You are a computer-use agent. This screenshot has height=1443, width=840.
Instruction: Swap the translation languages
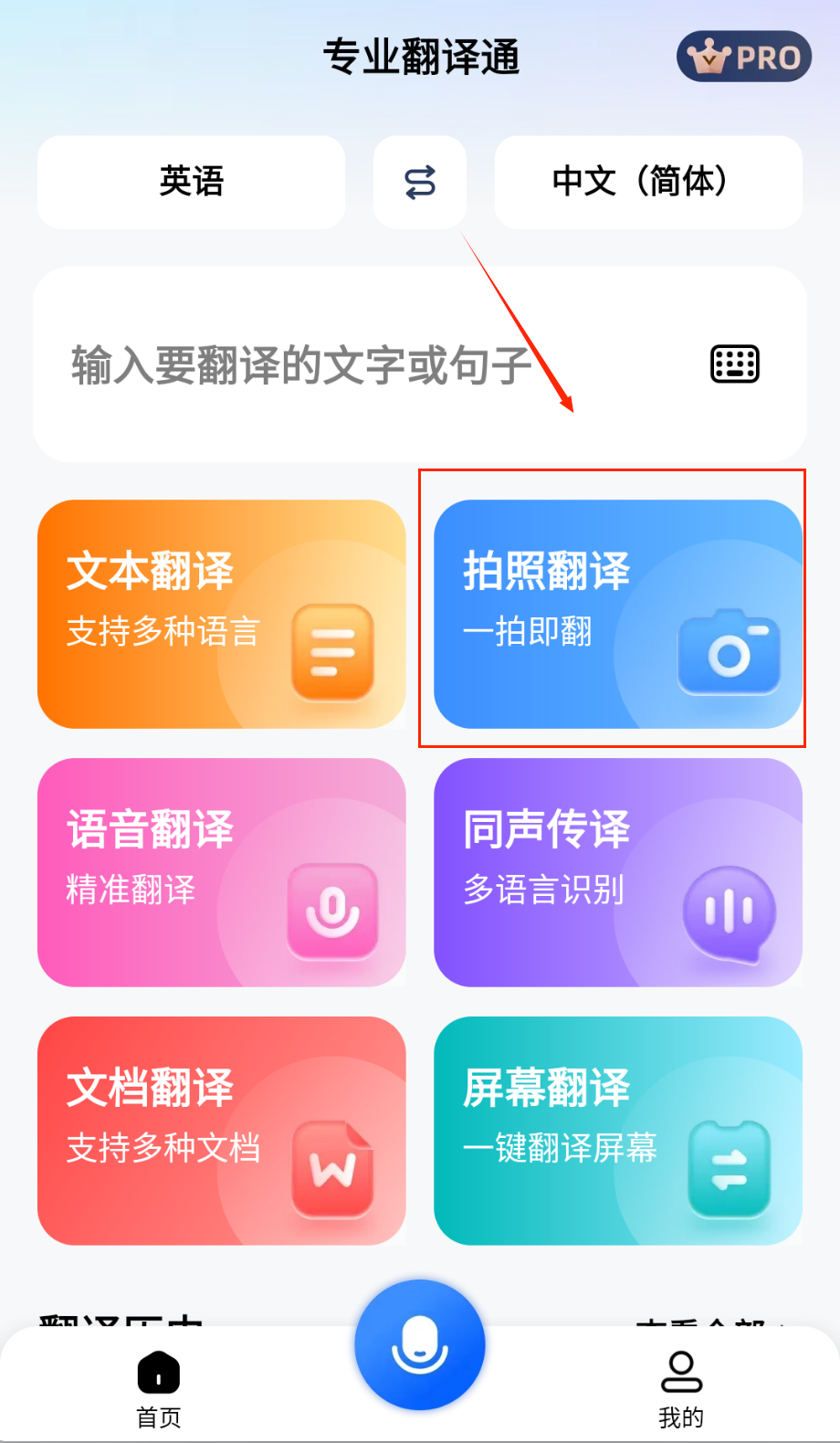pyautogui.click(x=420, y=182)
